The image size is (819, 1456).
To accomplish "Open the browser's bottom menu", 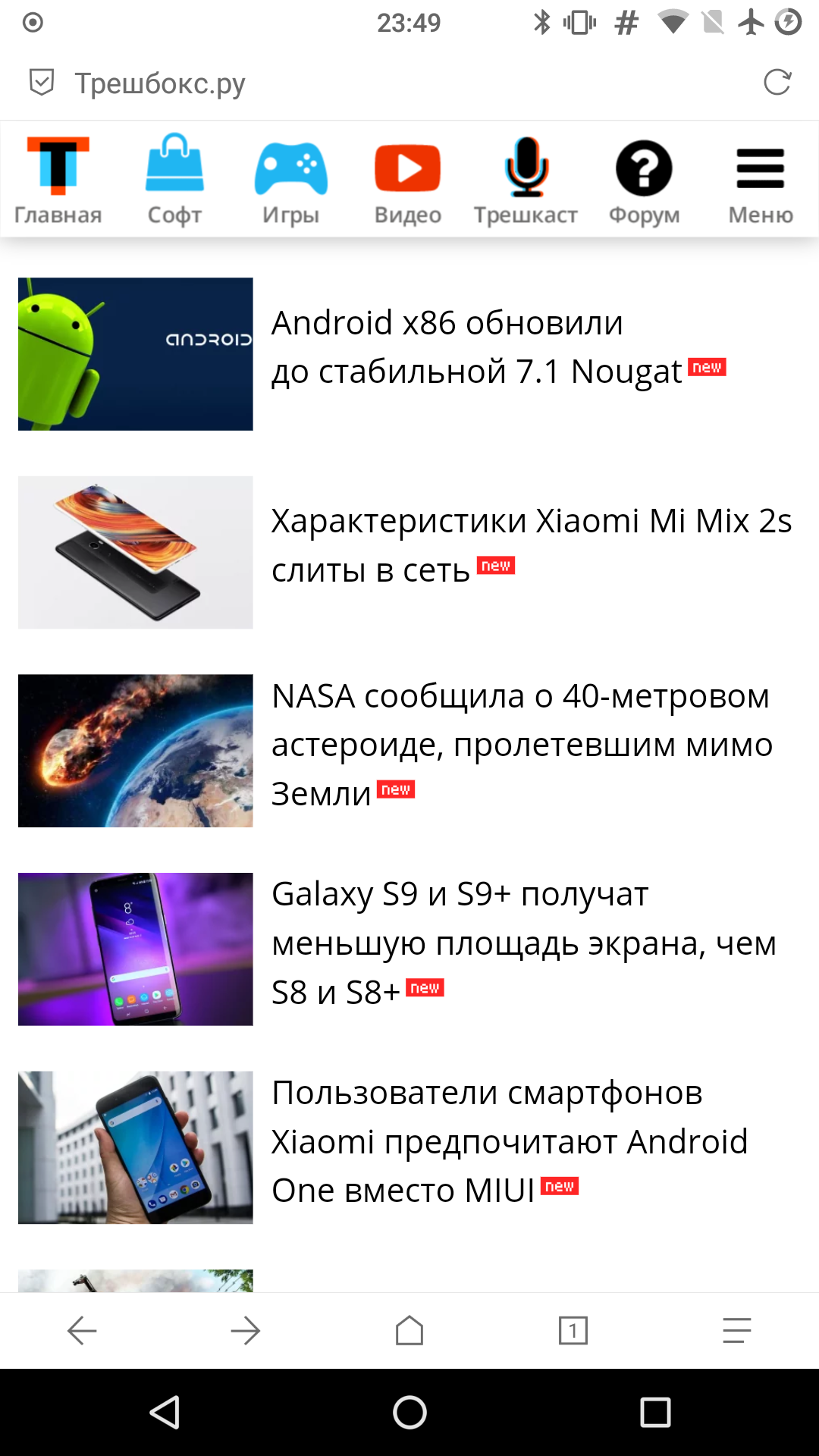I will click(737, 1331).
